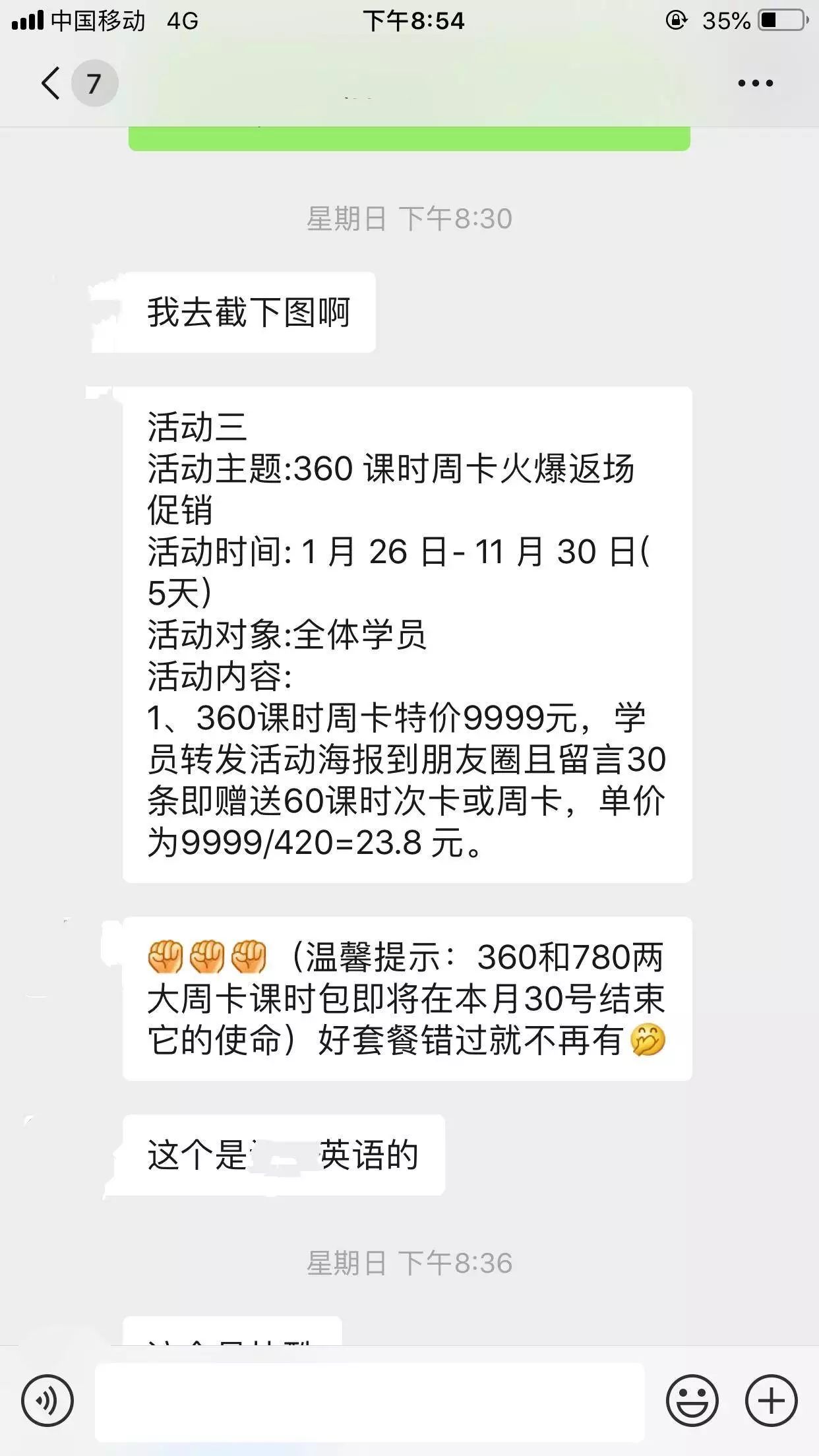819x1456 pixels.
Task: Go back to the chat list
Action: (x=51, y=84)
